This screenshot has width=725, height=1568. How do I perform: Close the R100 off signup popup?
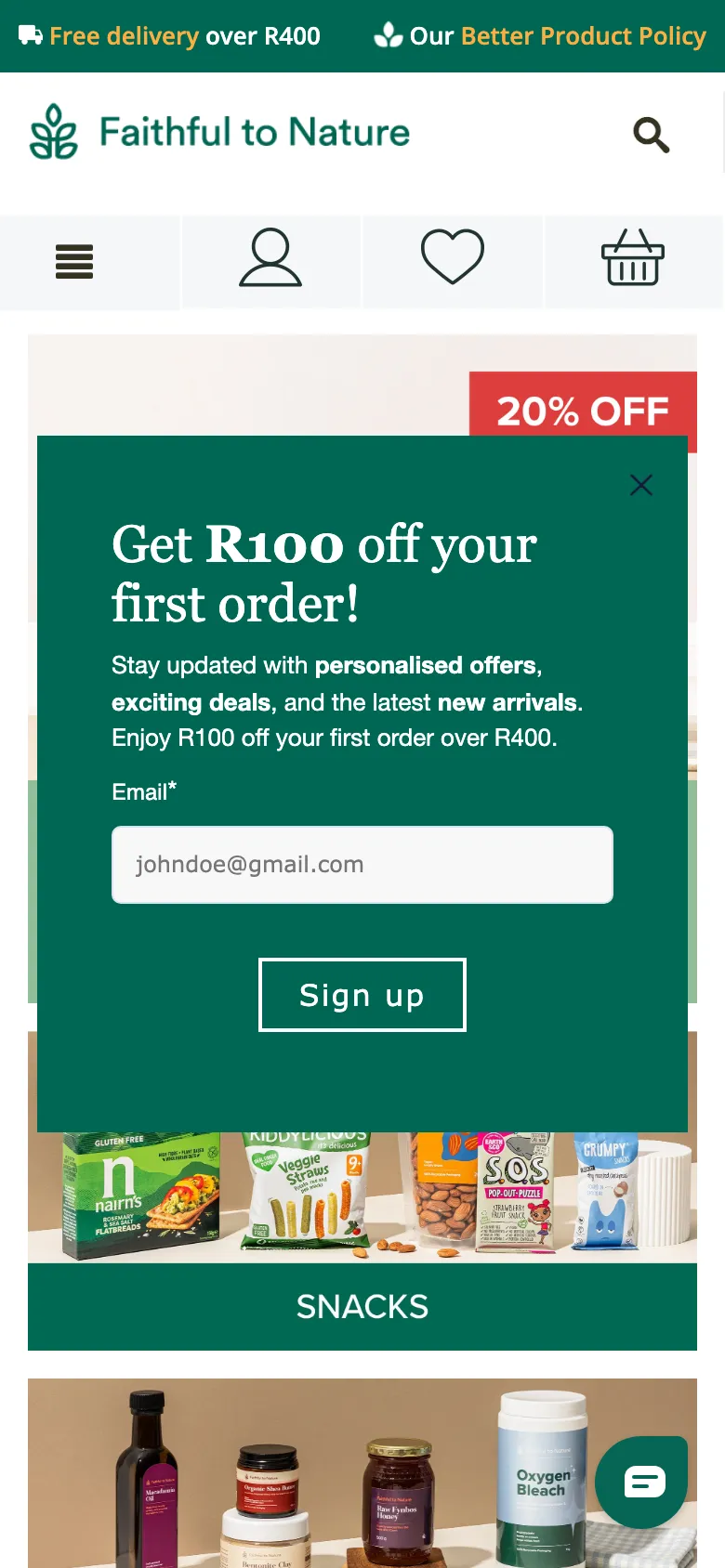pos(641,485)
